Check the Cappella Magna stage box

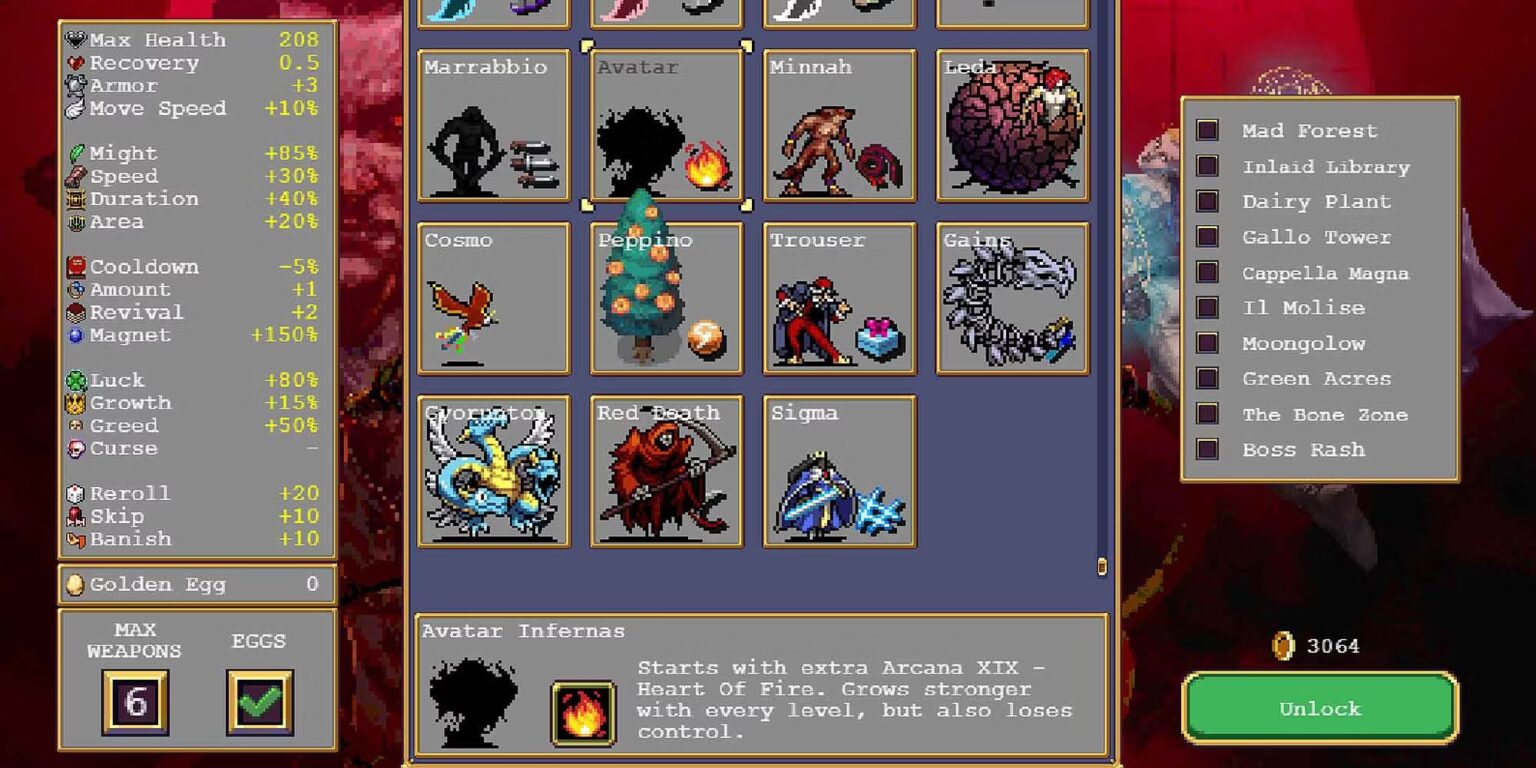point(1208,272)
